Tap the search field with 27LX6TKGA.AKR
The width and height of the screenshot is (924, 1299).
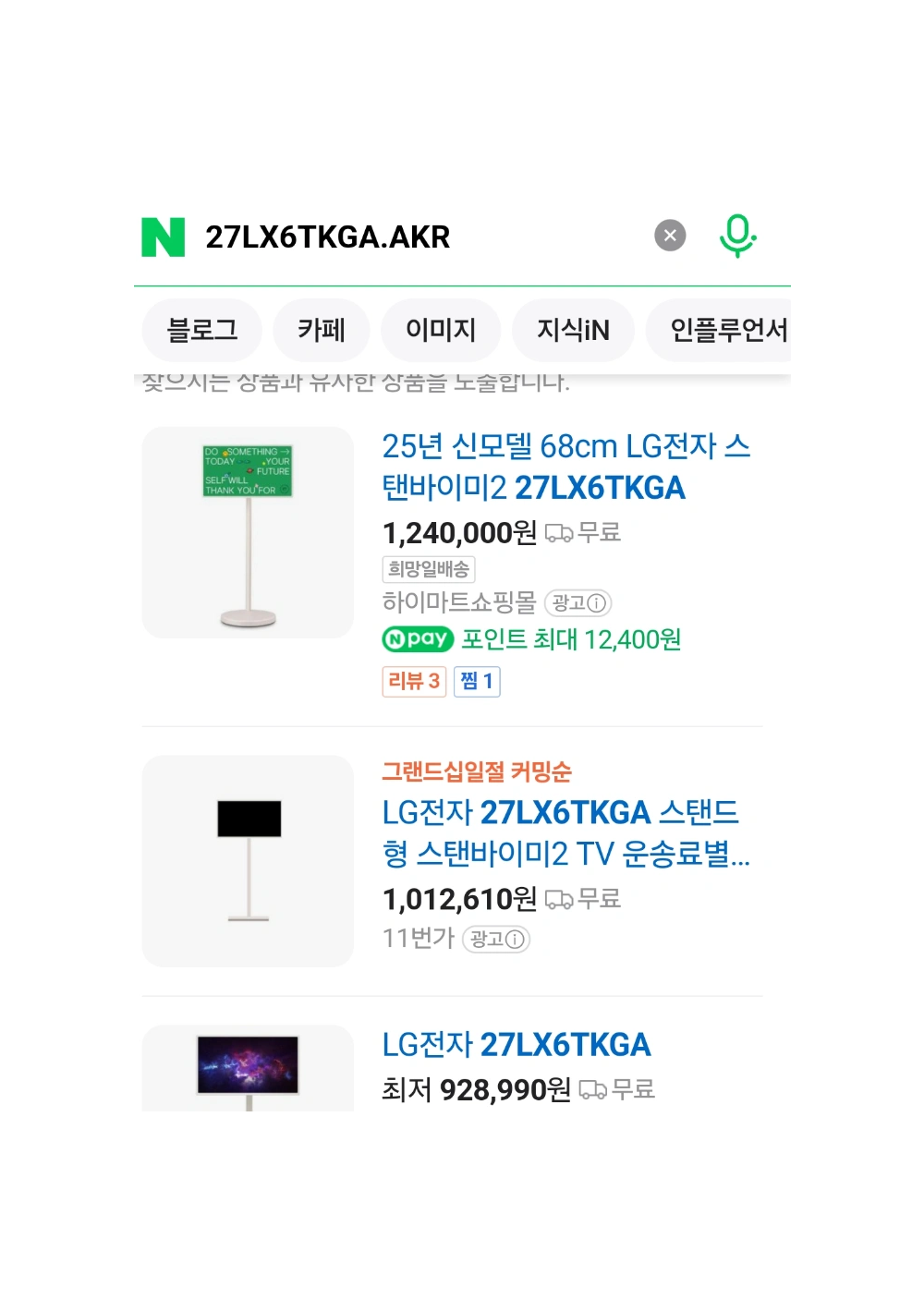[x=416, y=237]
